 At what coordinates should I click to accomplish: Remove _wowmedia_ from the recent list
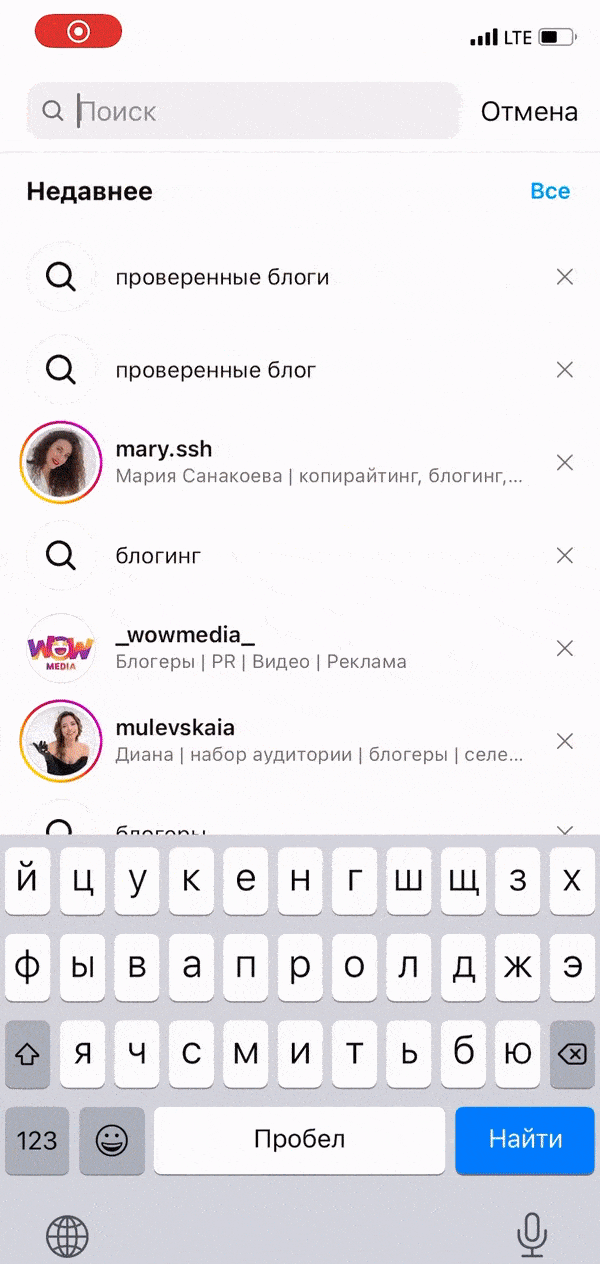(x=565, y=648)
